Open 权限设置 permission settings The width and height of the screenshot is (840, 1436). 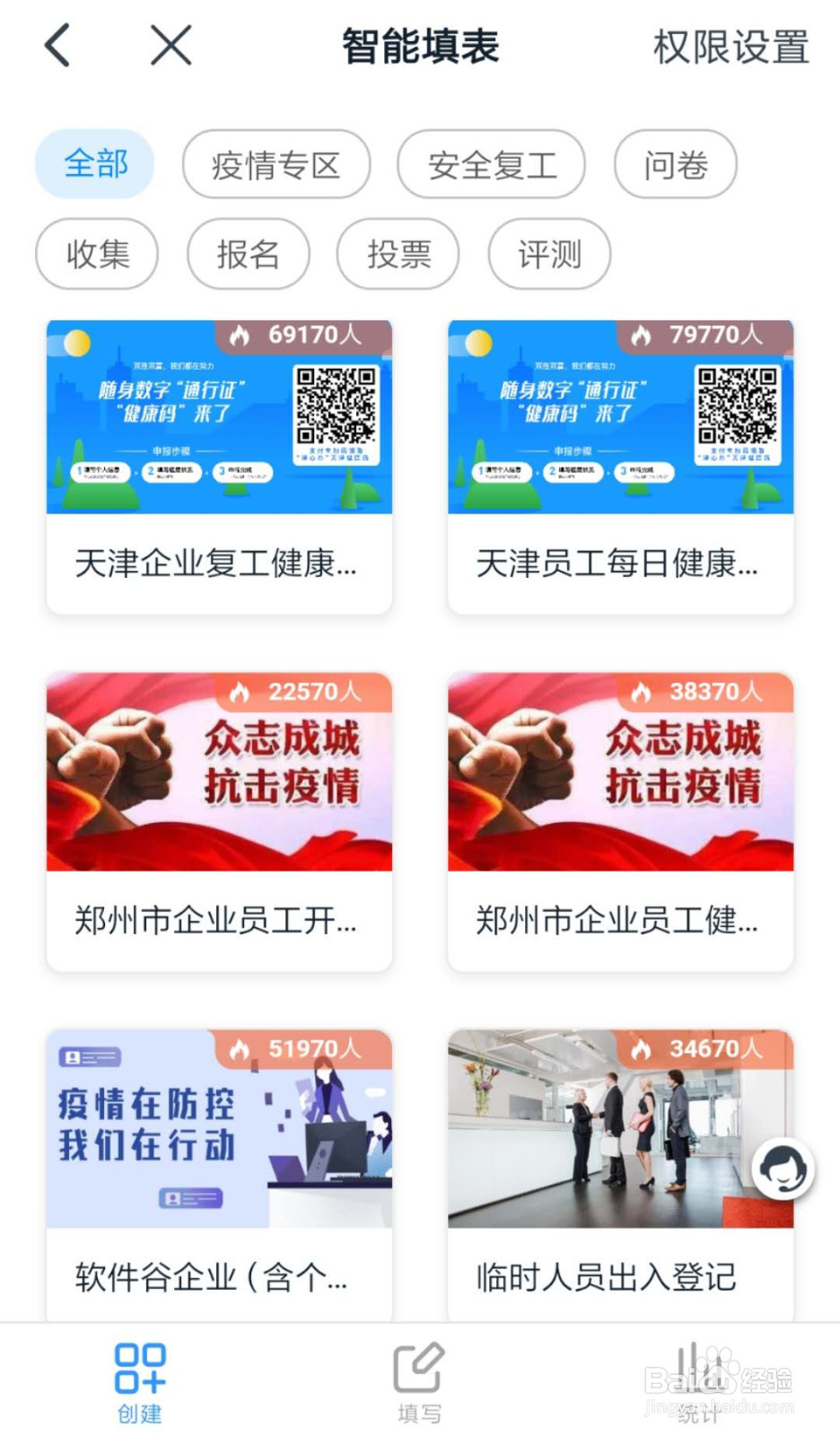pyautogui.click(x=730, y=49)
